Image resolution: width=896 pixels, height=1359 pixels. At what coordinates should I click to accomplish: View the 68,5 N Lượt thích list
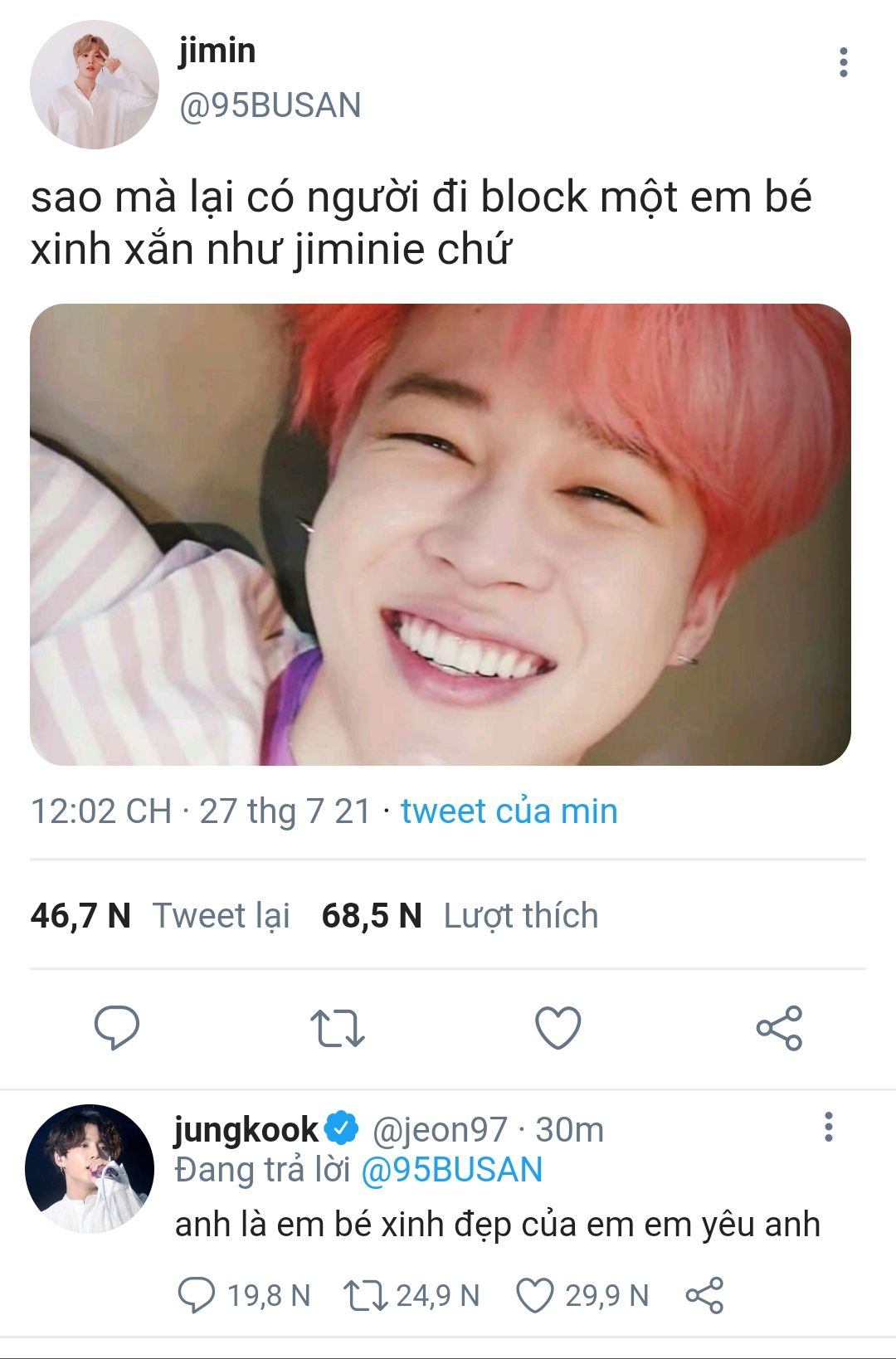point(460,915)
